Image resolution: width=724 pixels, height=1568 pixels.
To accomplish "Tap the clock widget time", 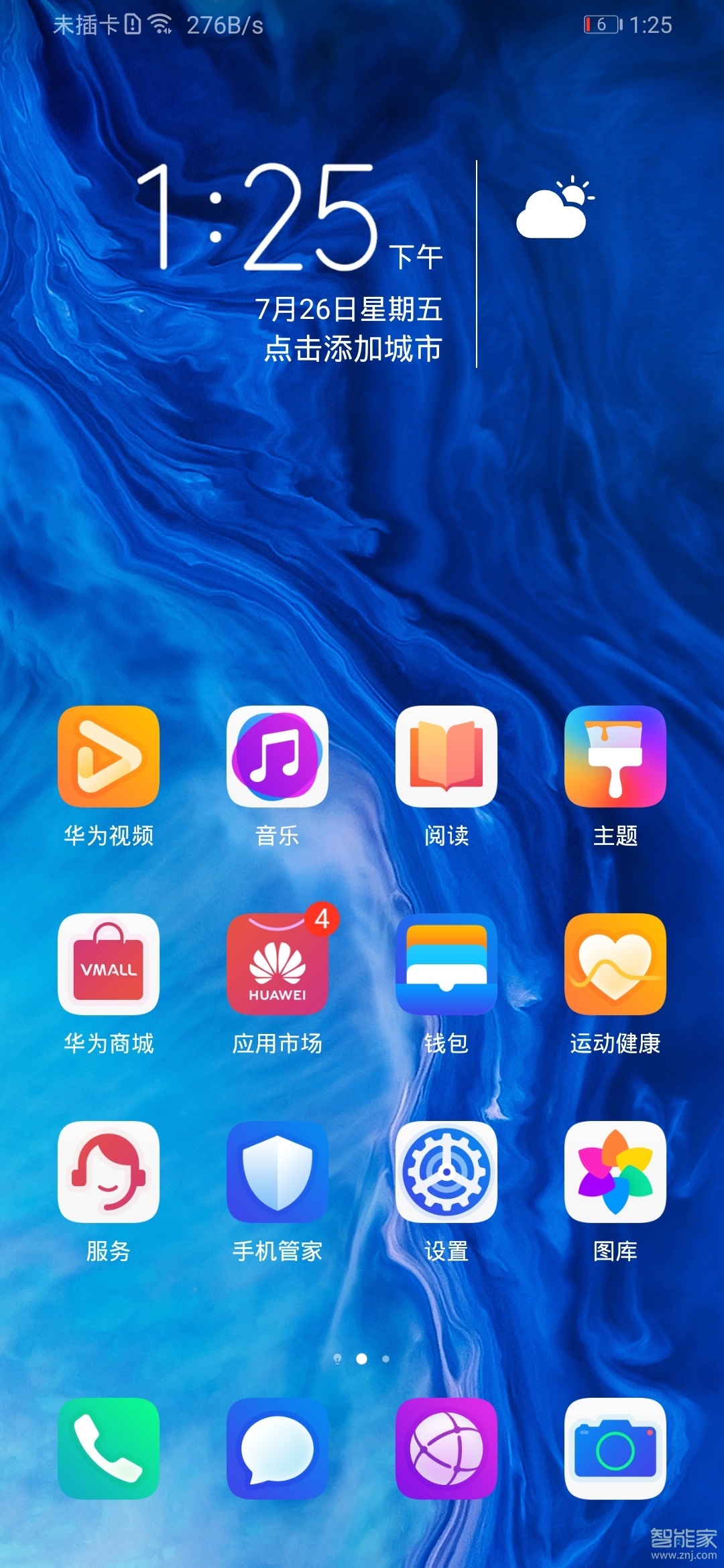I will pos(258,218).
